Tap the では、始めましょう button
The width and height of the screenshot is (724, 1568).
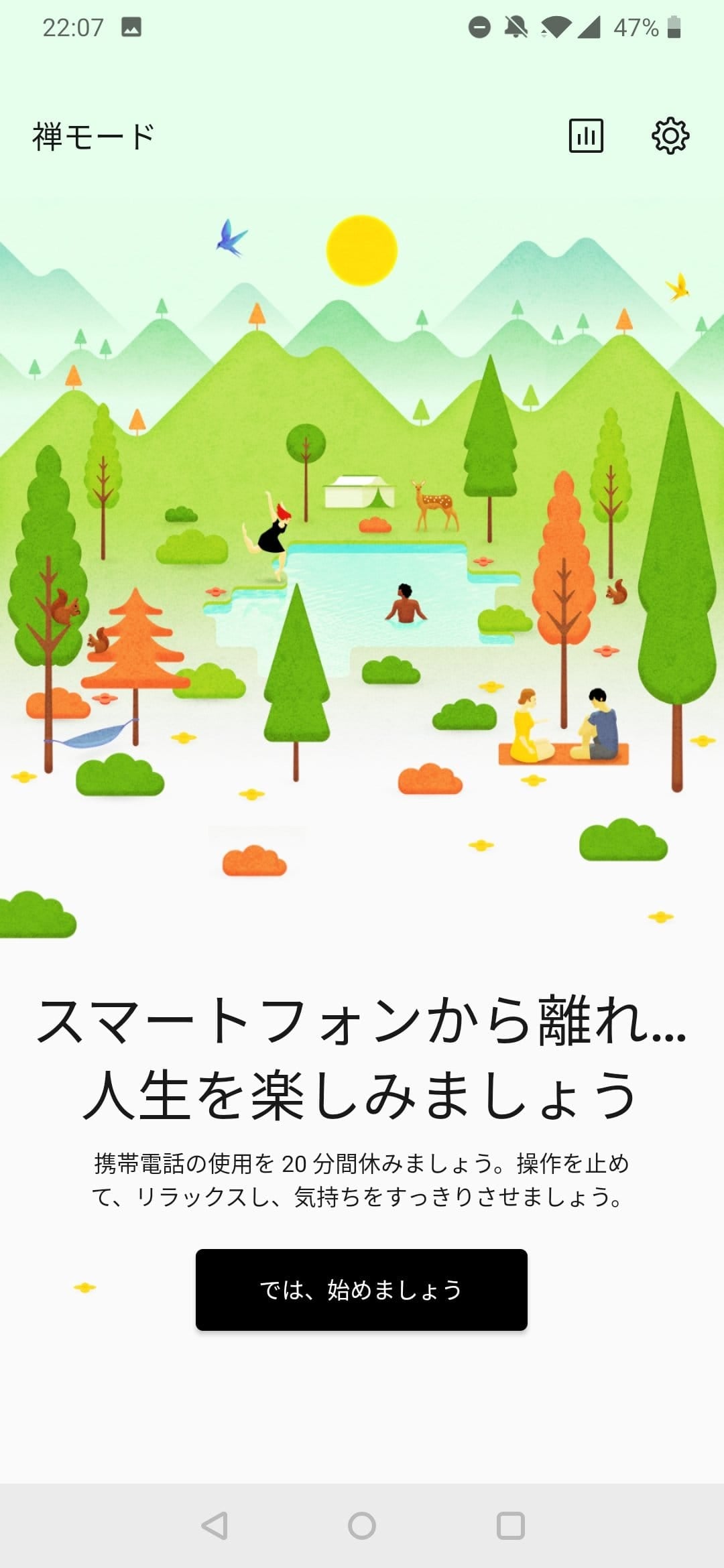(x=361, y=1289)
